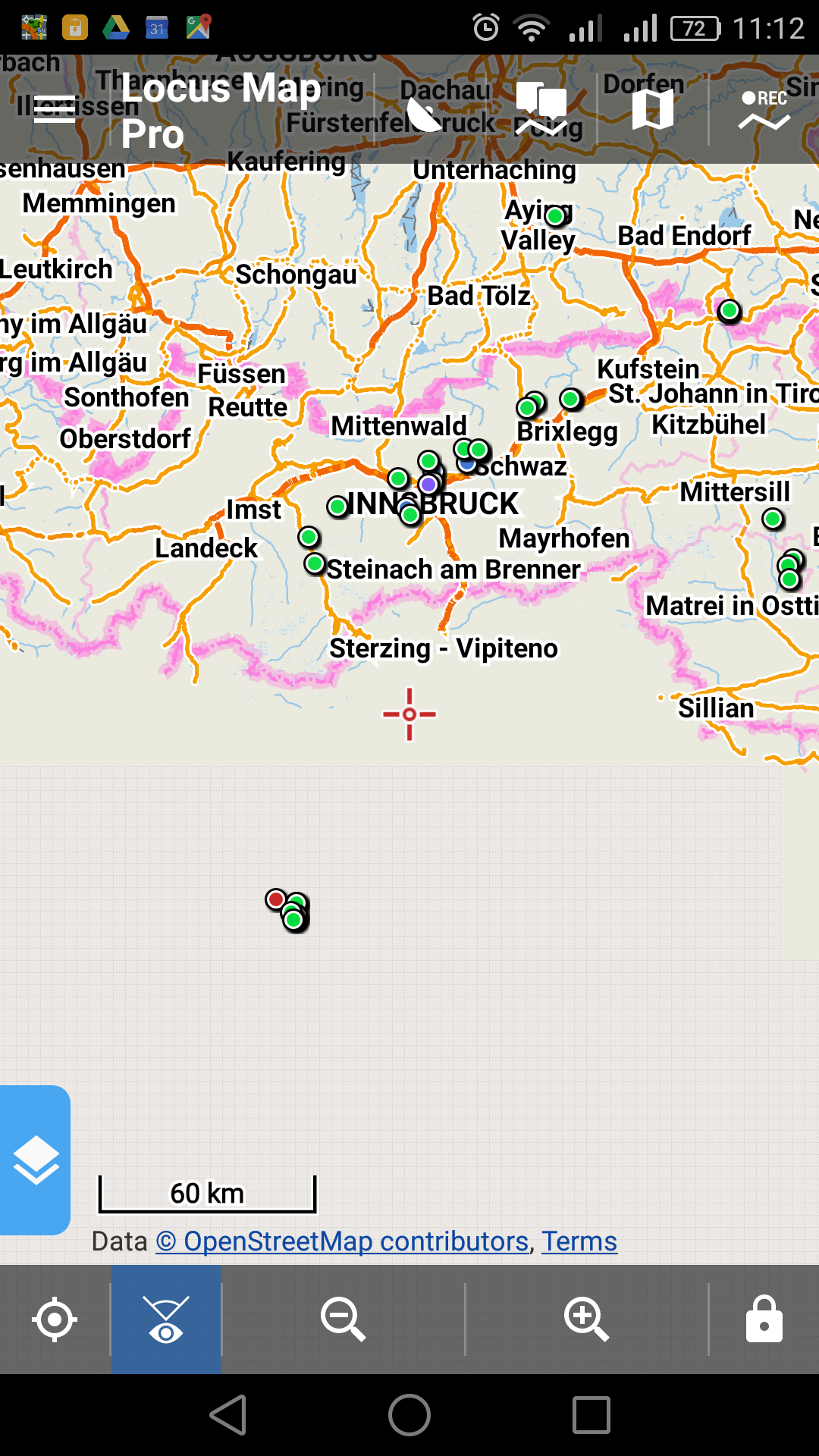Image resolution: width=819 pixels, height=1456 pixels.
Task: Select the waypoint near Mittersill
Action: [x=773, y=519]
